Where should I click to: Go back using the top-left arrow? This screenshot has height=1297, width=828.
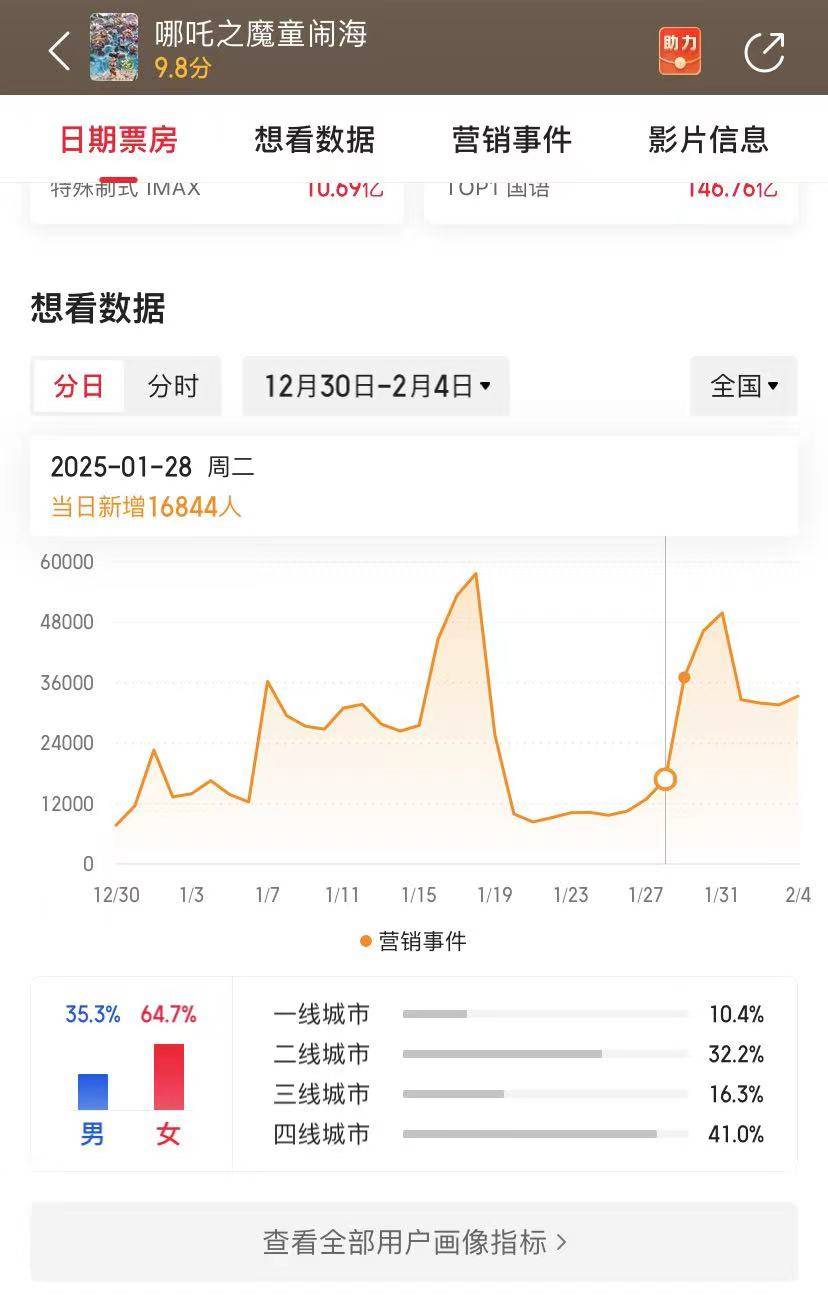pos(60,50)
